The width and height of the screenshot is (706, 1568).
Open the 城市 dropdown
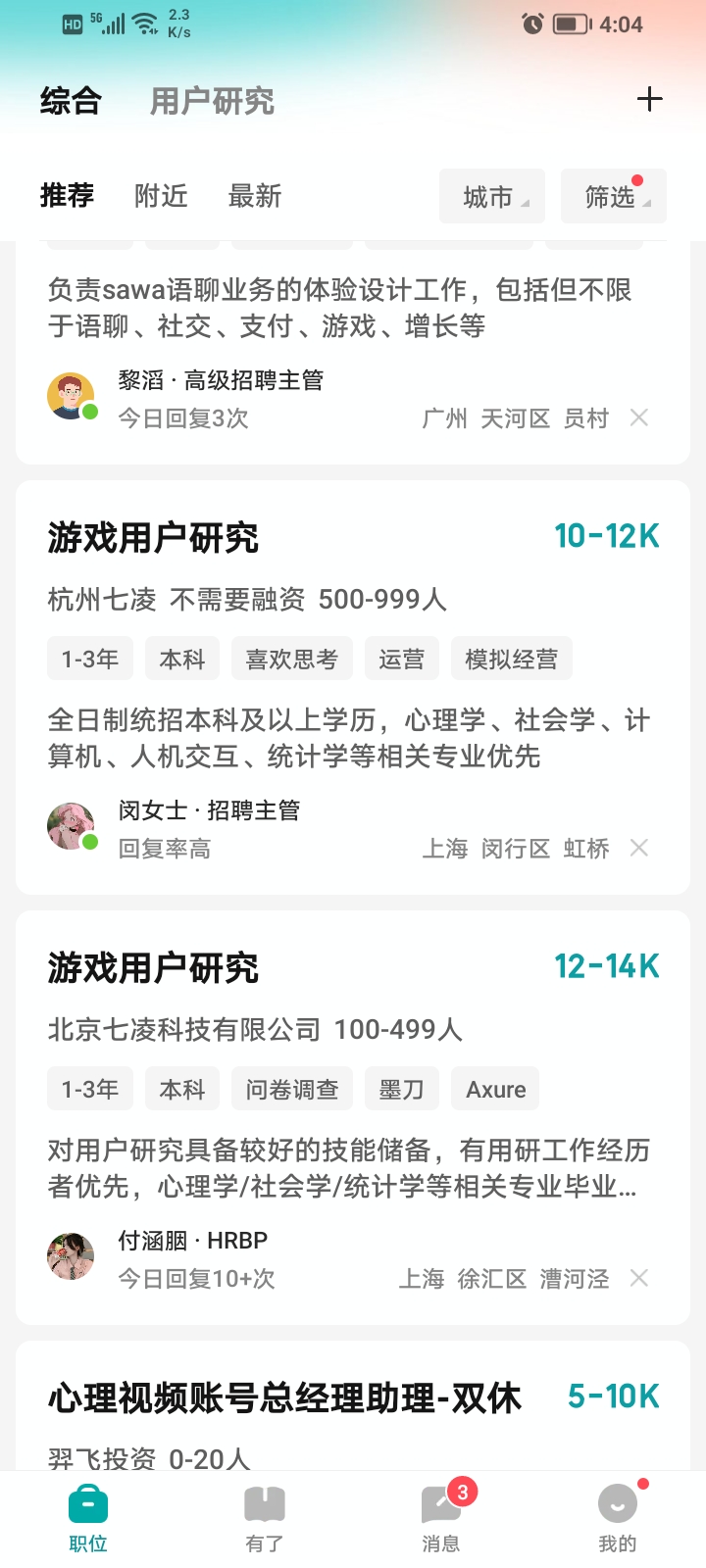tap(492, 197)
